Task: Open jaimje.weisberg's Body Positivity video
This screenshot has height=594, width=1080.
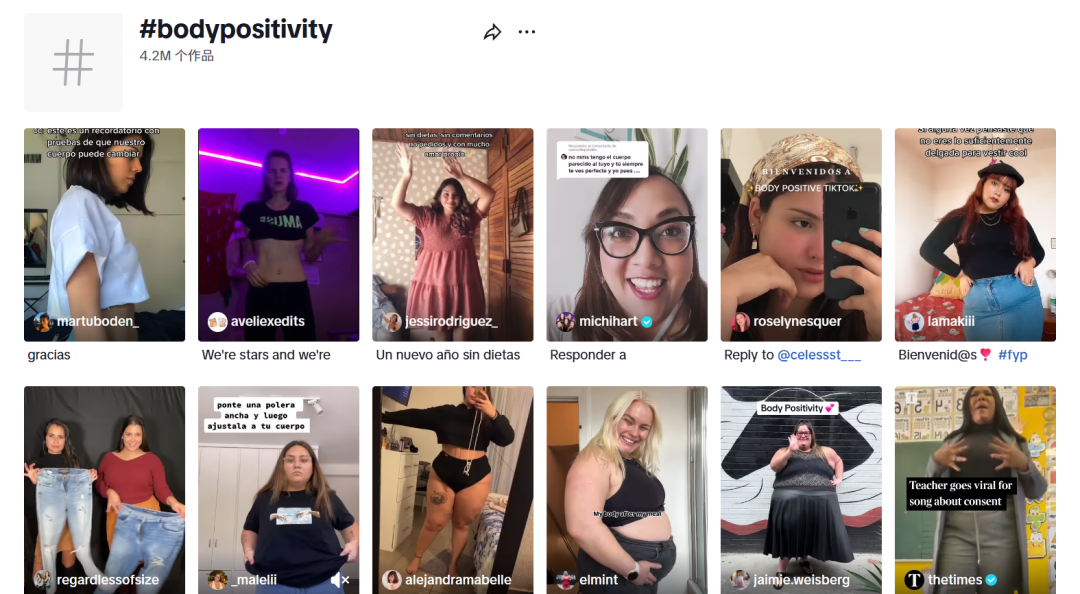Action: pos(800,480)
